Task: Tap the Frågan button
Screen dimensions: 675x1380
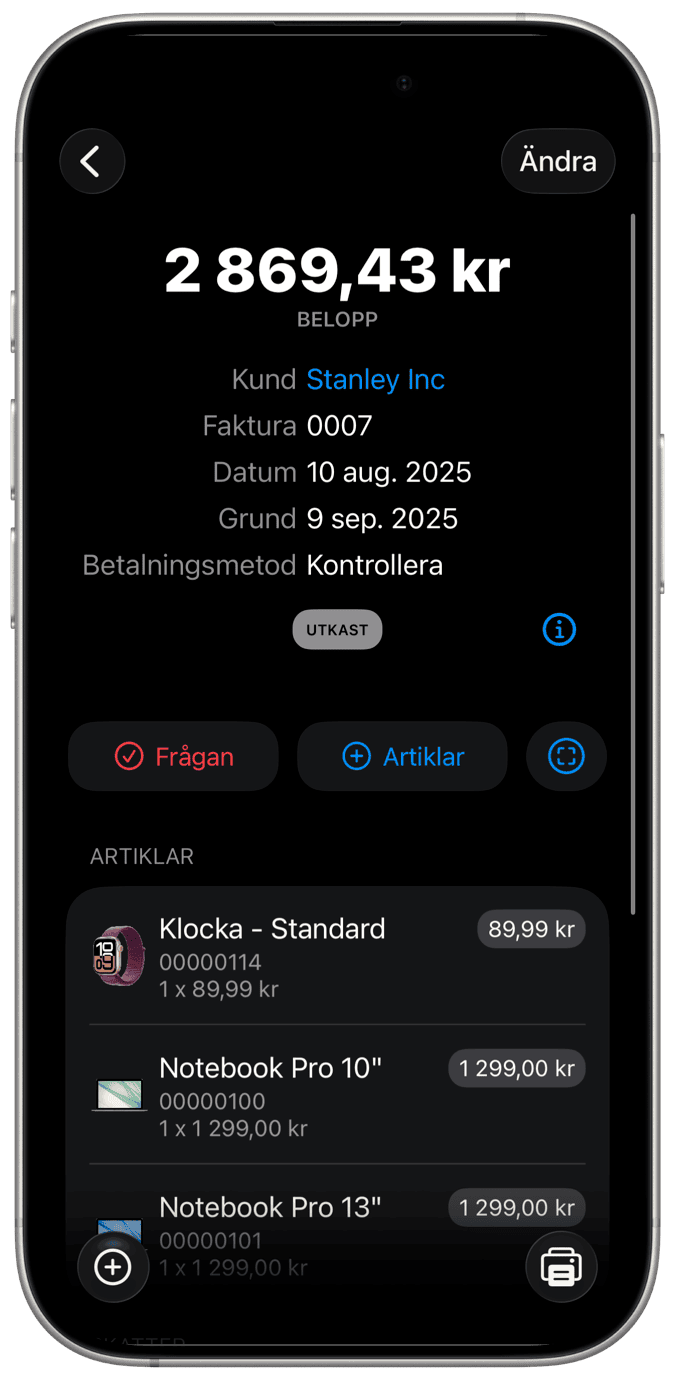Action: coord(174,757)
